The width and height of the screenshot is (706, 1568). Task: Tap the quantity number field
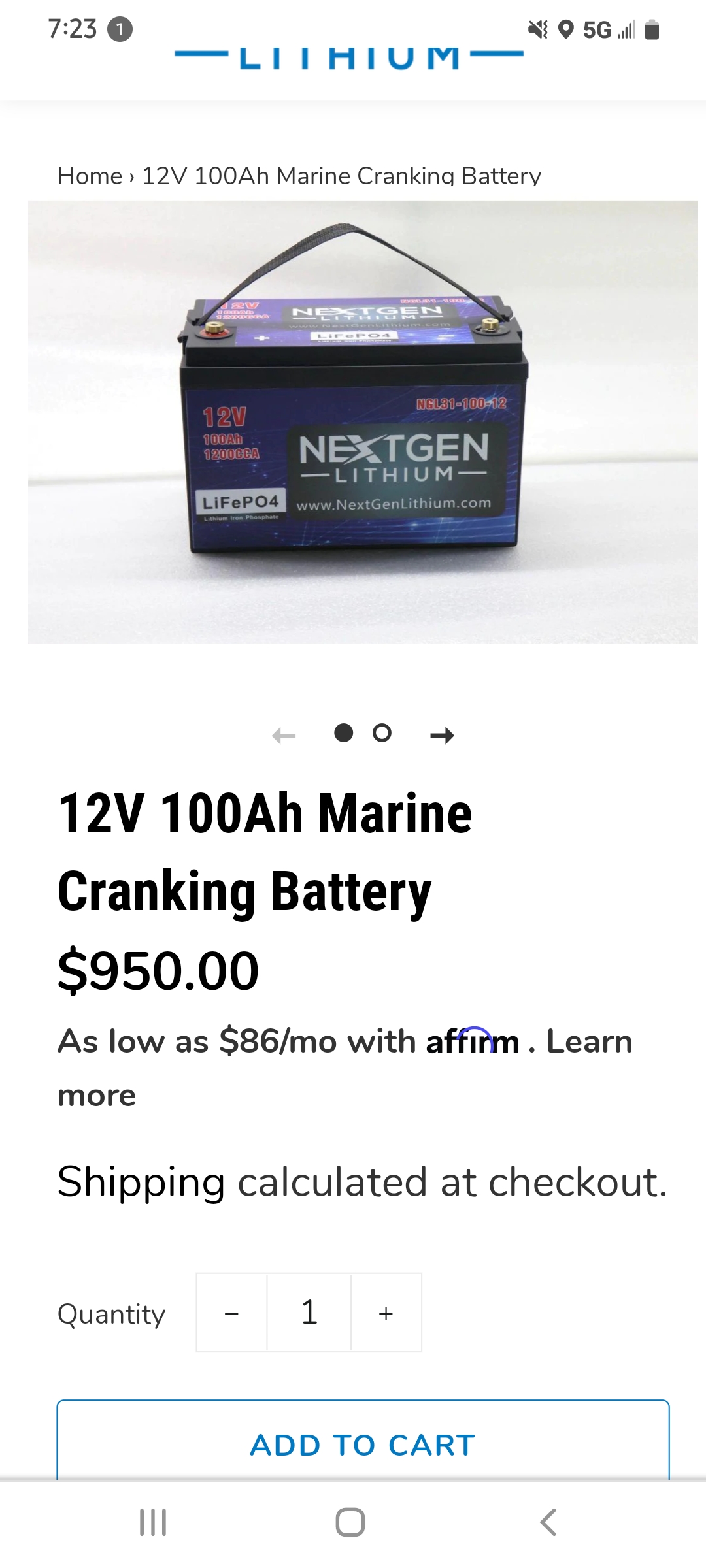309,1313
